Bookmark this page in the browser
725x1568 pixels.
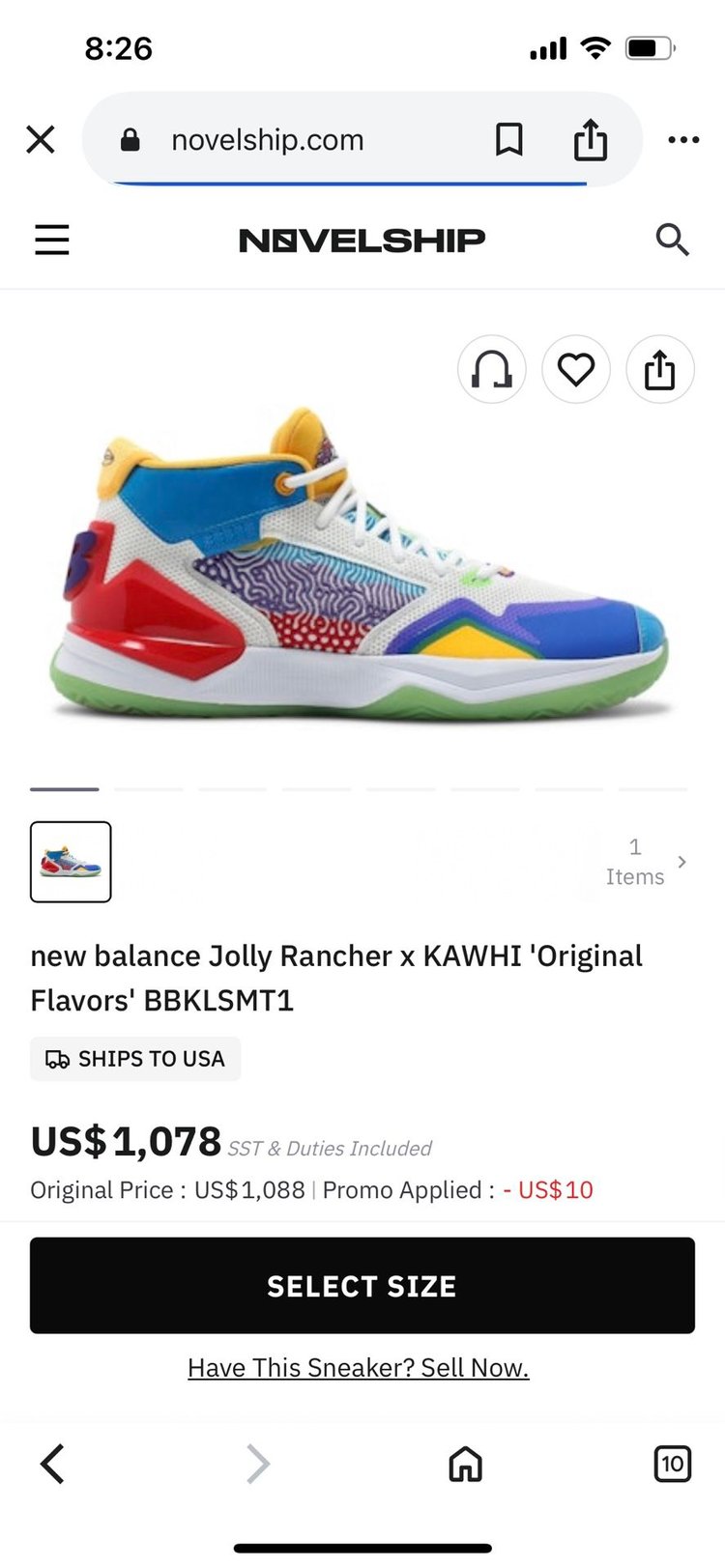tap(508, 140)
